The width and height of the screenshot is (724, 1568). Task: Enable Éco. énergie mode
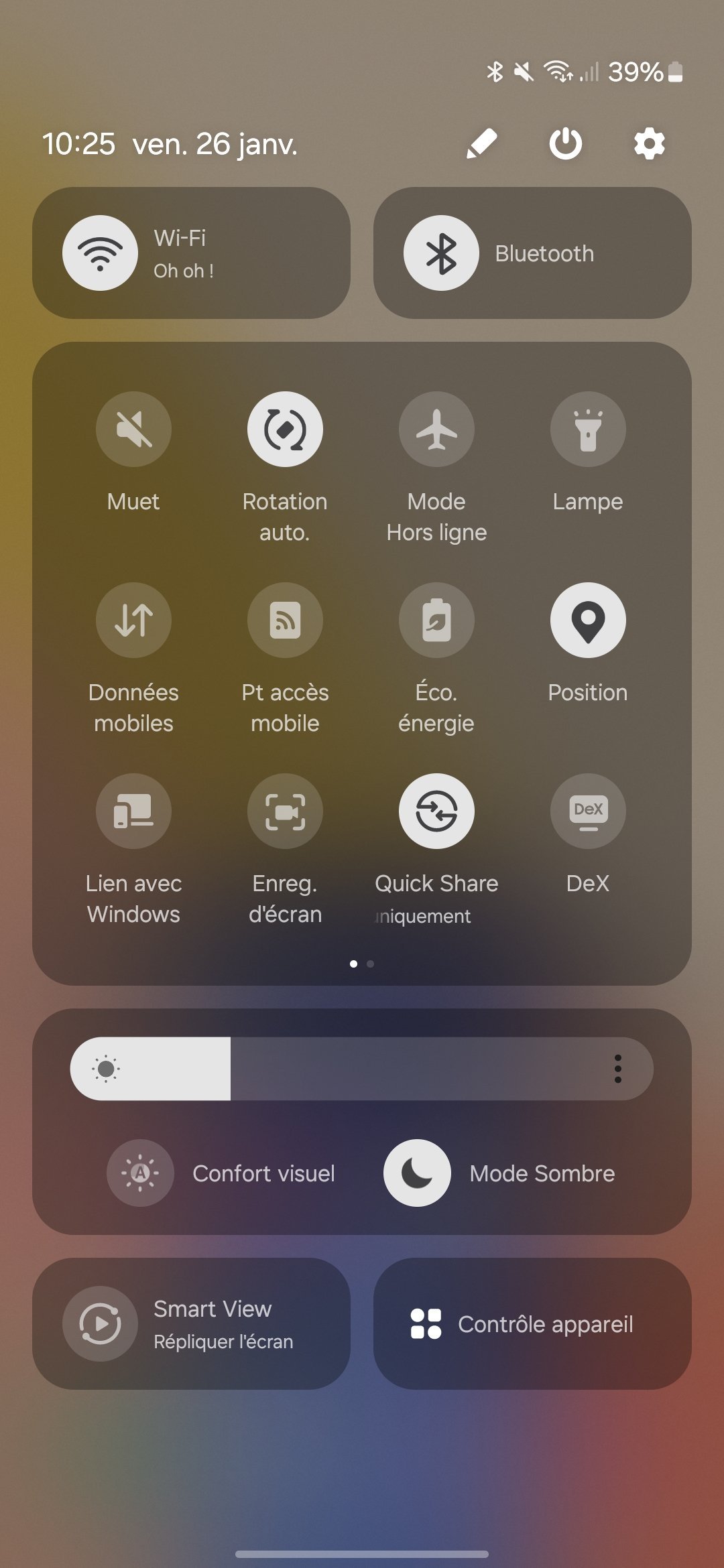tap(436, 620)
